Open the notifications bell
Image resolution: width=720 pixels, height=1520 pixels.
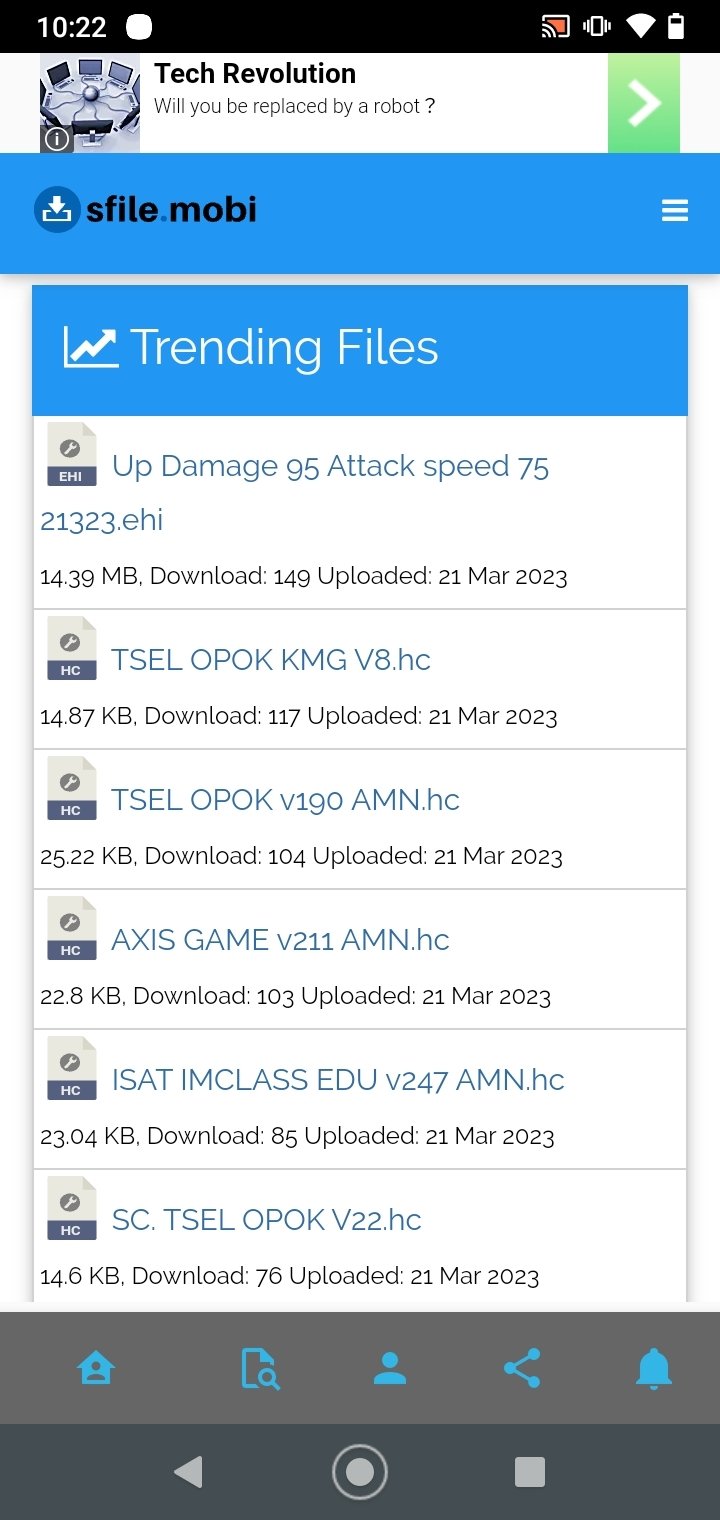(654, 1368)
